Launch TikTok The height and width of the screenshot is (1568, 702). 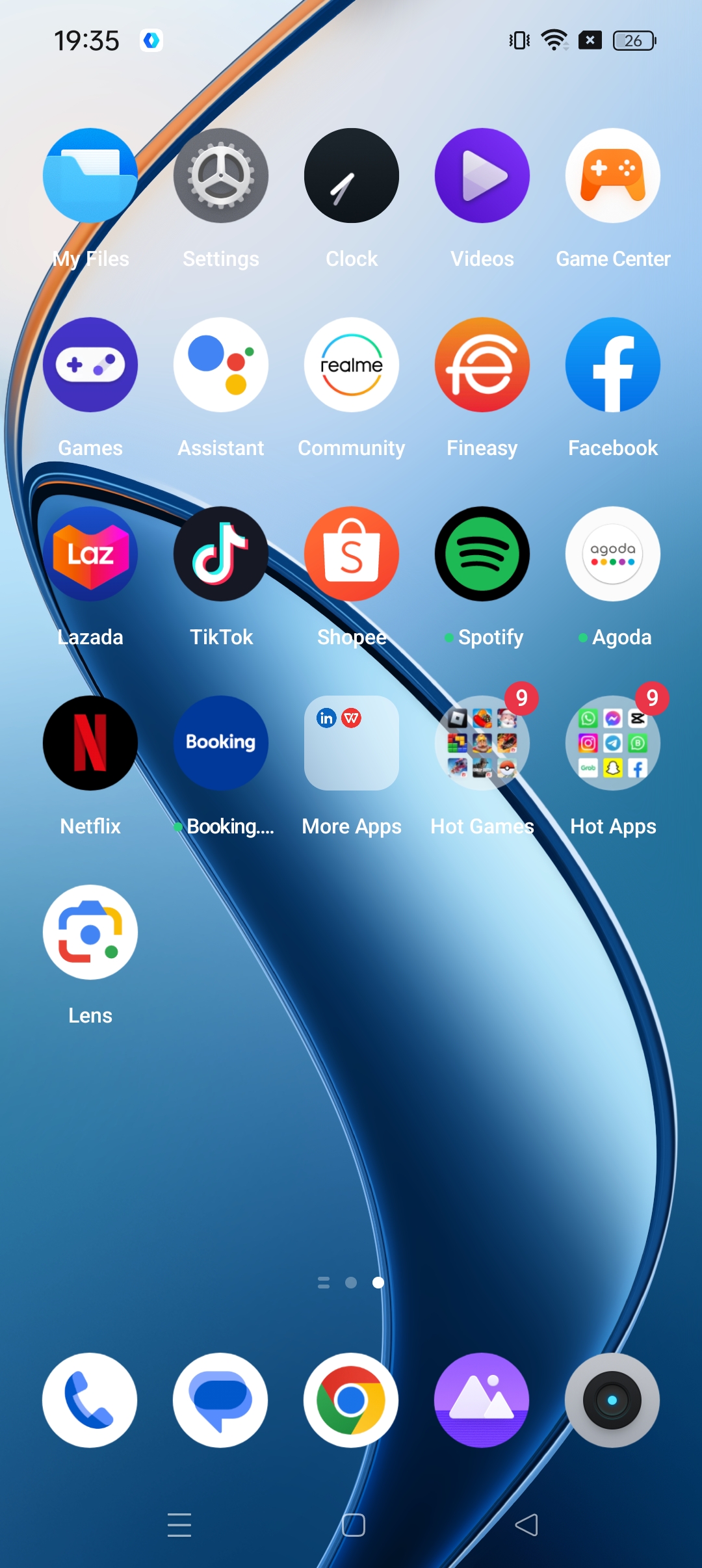(221, 554)
